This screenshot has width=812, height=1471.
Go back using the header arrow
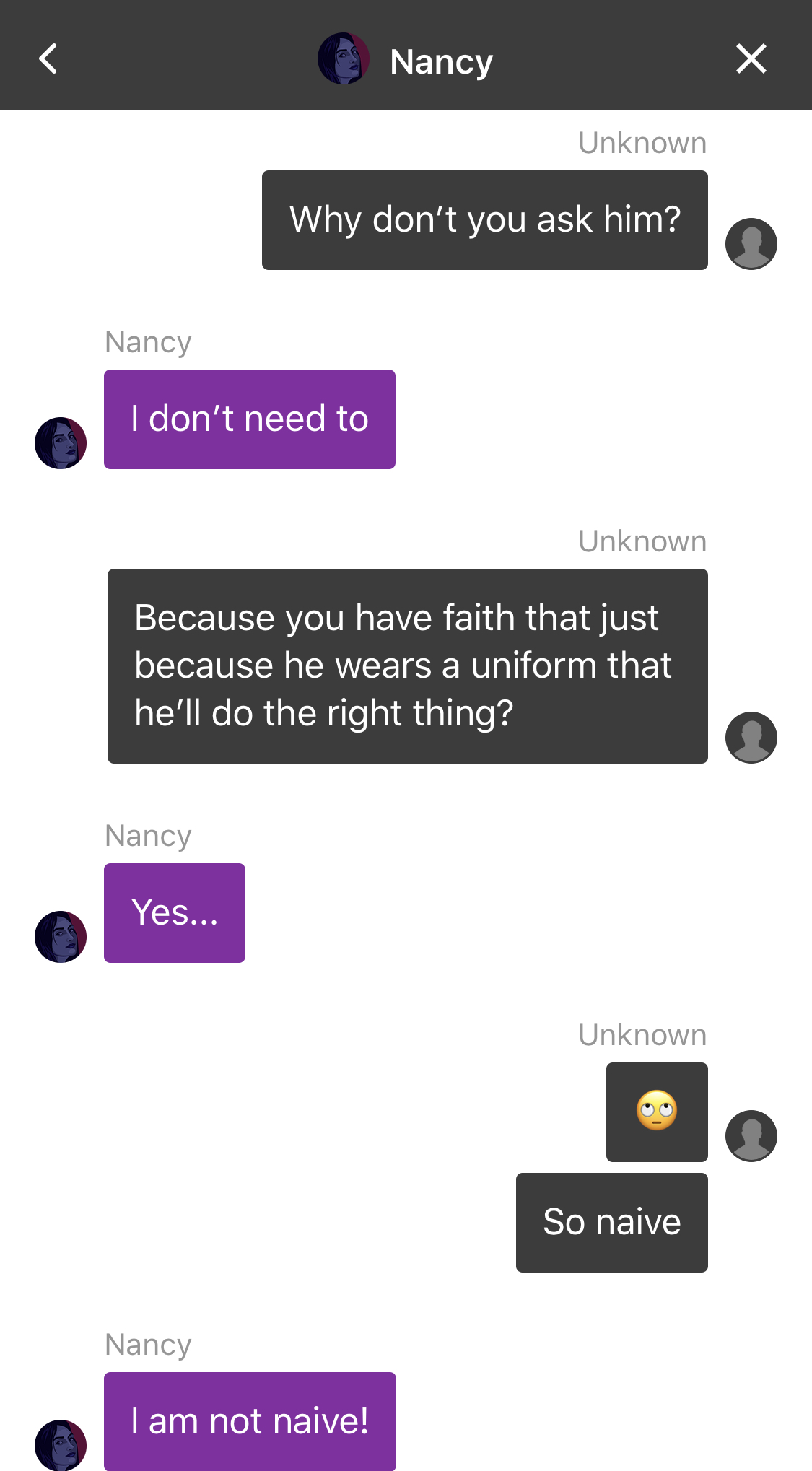click(48, 59)
